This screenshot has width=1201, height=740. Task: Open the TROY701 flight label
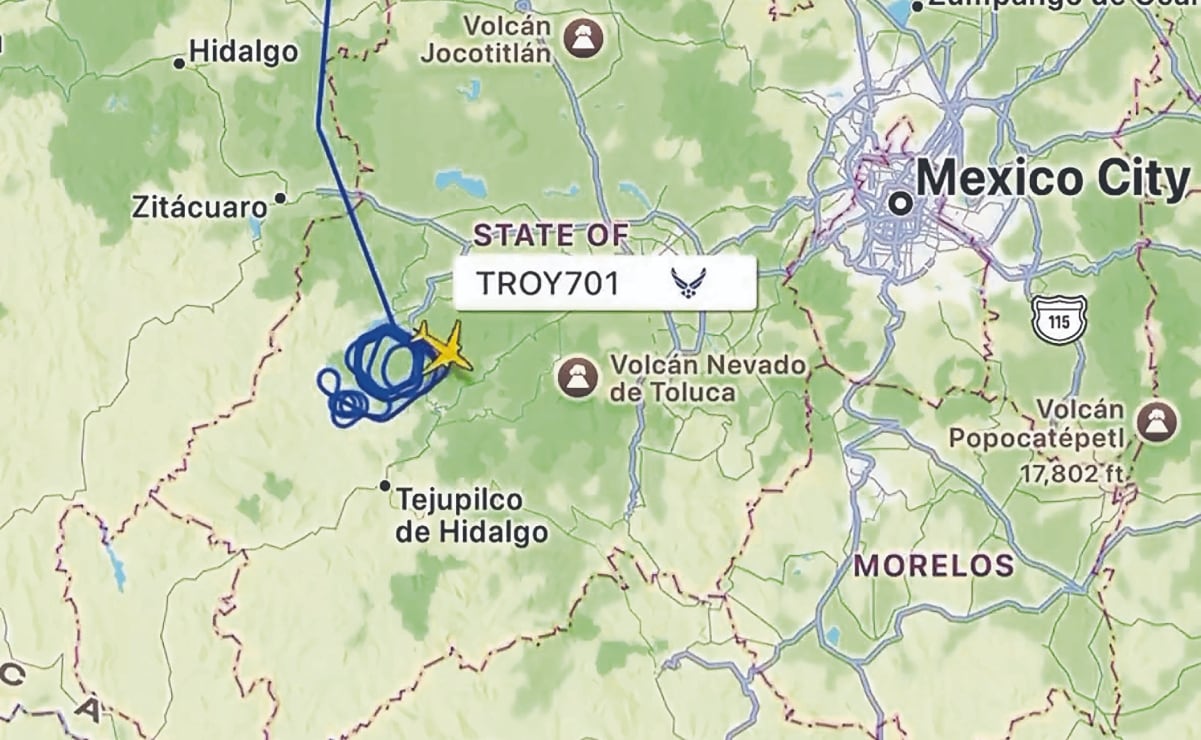pyautogui.click(x=603, y=283)
